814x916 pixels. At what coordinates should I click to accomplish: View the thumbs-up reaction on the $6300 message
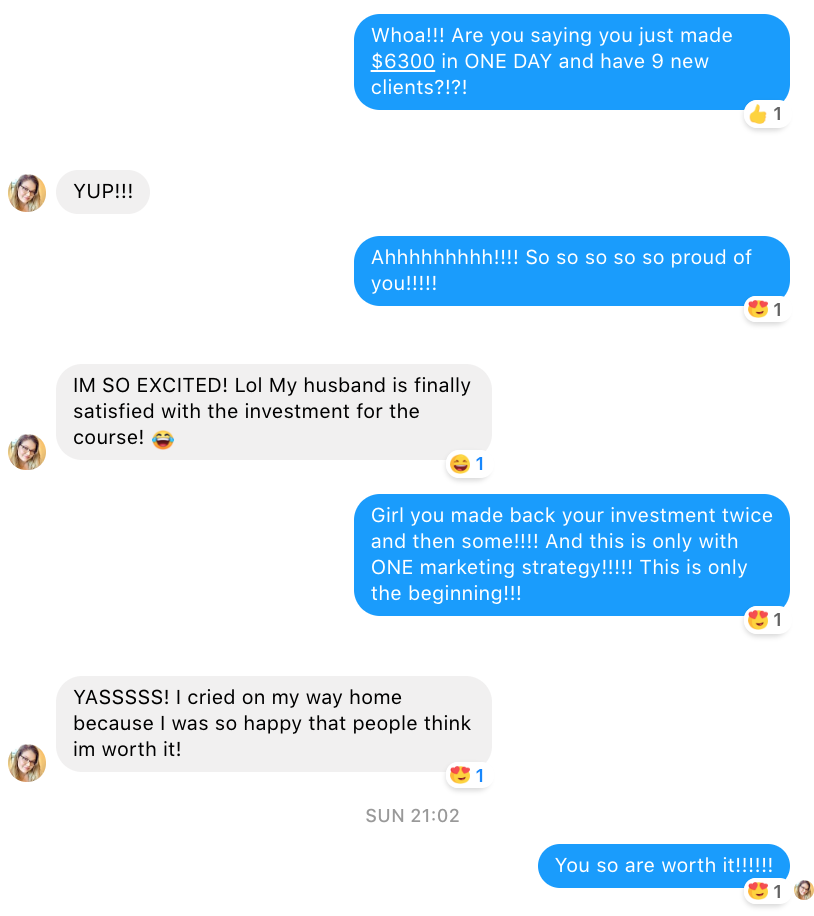[765, 115]
